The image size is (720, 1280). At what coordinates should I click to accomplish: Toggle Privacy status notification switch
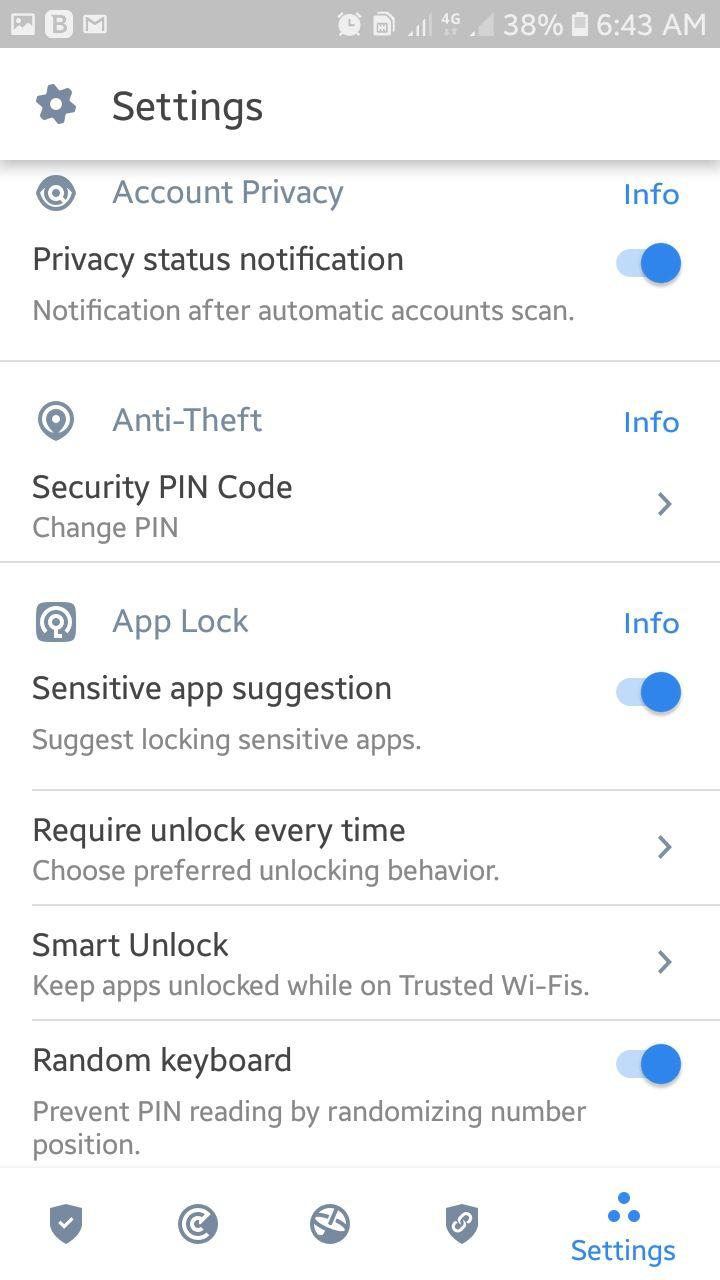tap(648, 264)
